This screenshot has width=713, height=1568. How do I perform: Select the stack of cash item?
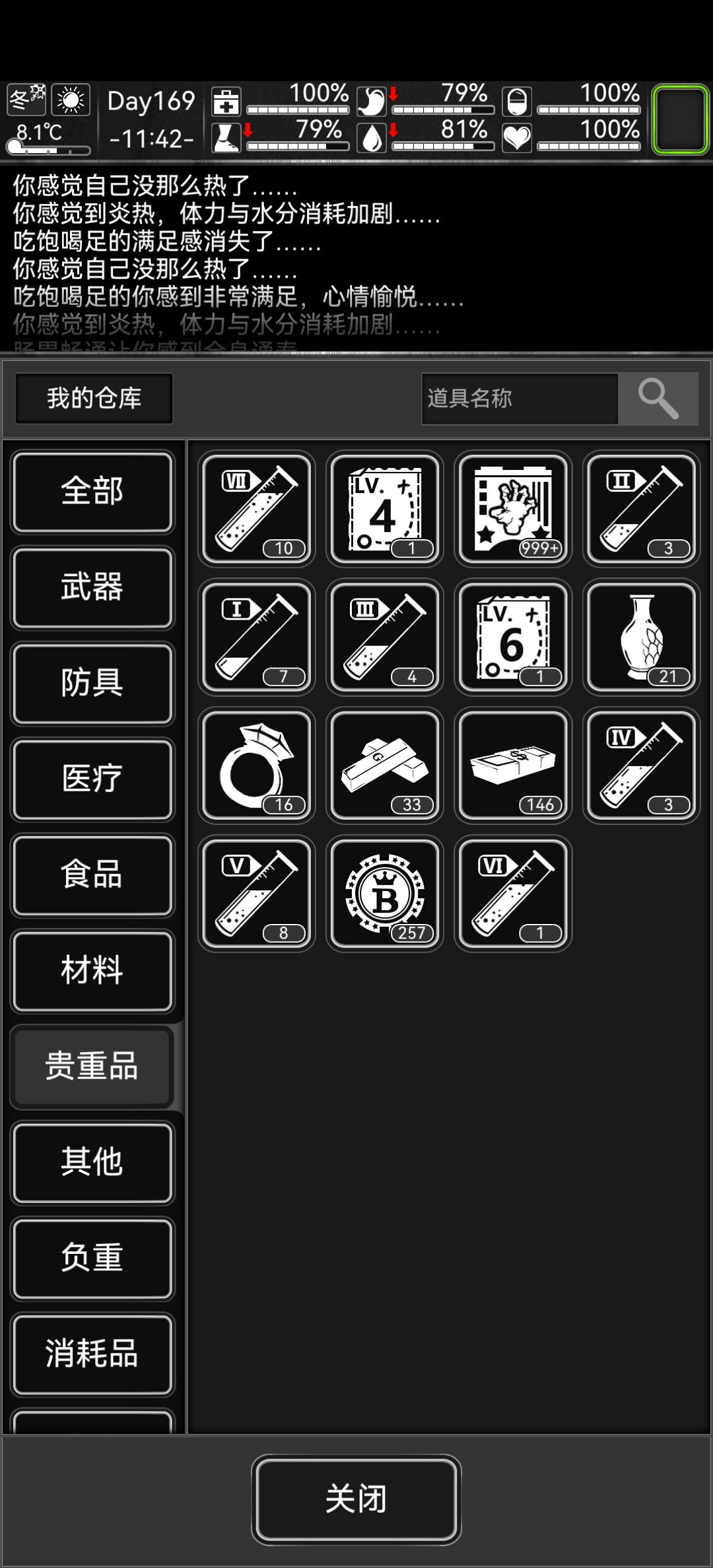tap(513, 766)
